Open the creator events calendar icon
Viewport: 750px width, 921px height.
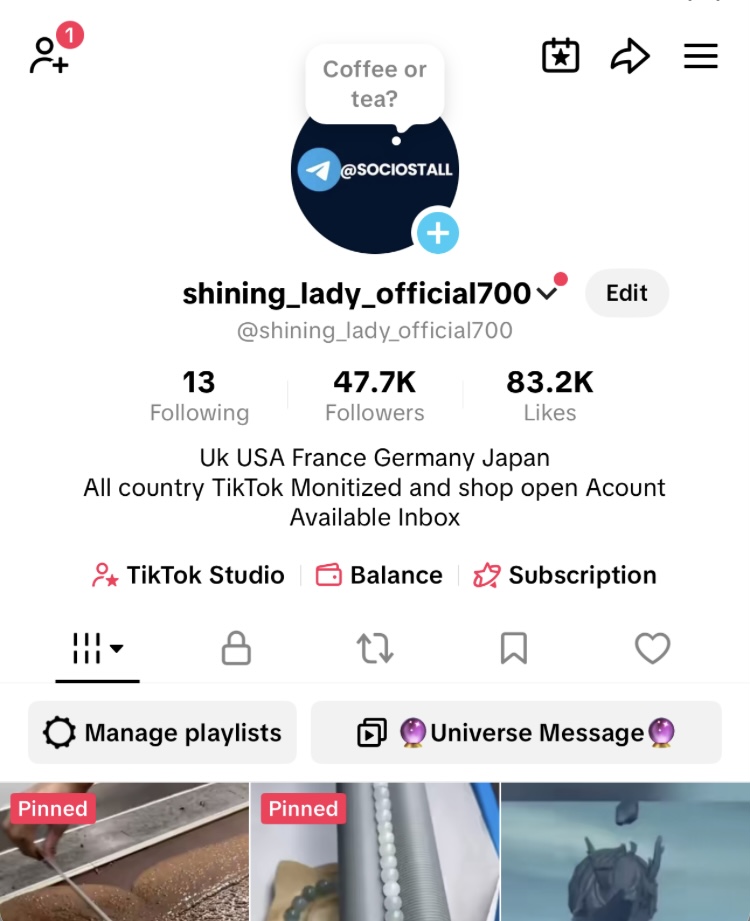point(560,56)
